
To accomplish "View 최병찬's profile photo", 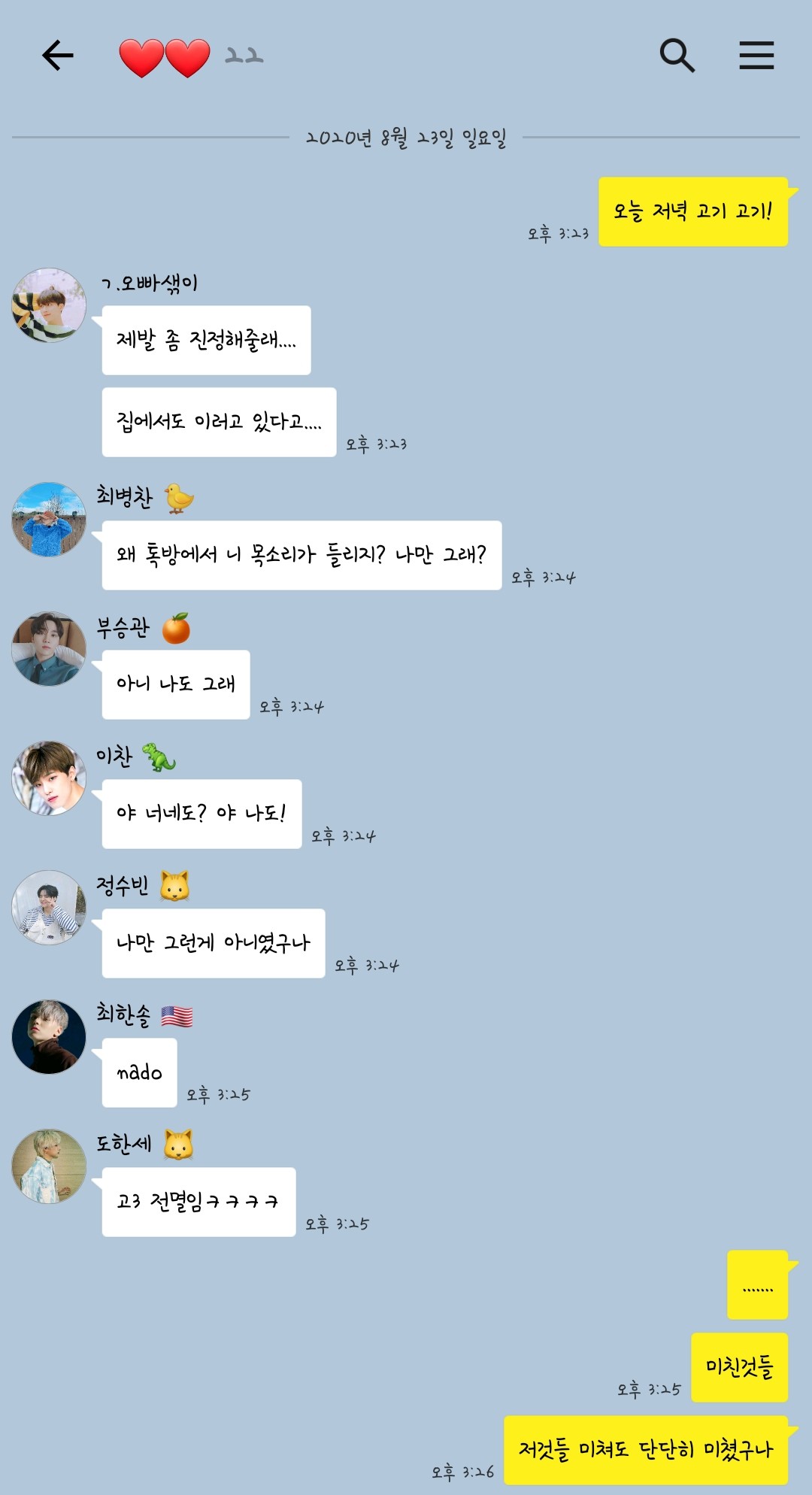I will (49, 520).
